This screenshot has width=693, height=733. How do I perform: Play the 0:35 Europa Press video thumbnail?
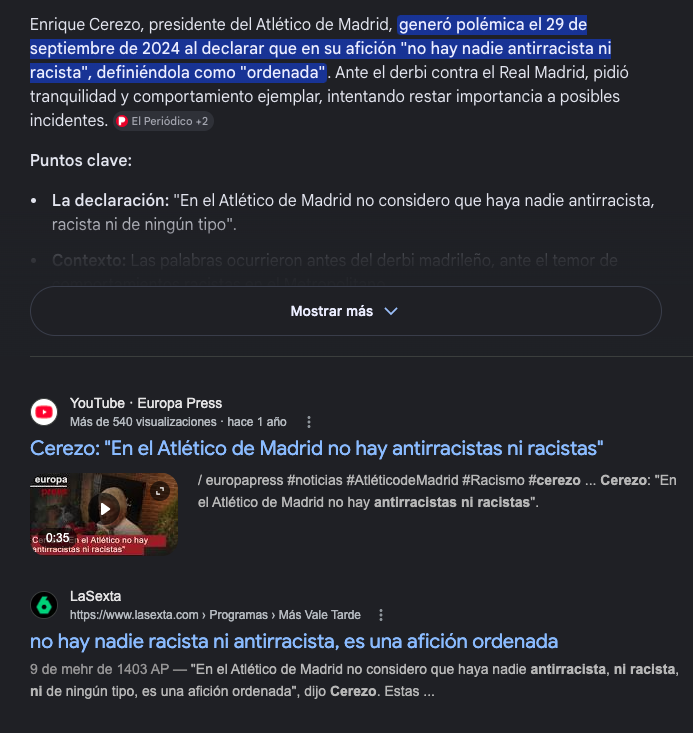point(104,514)
